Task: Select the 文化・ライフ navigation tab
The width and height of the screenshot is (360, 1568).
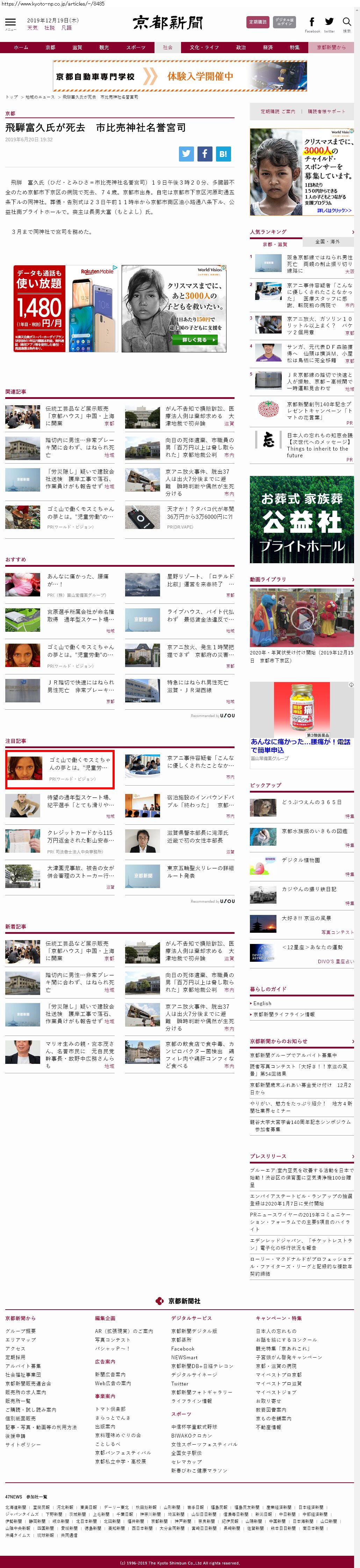Action: tap(204, 48)
